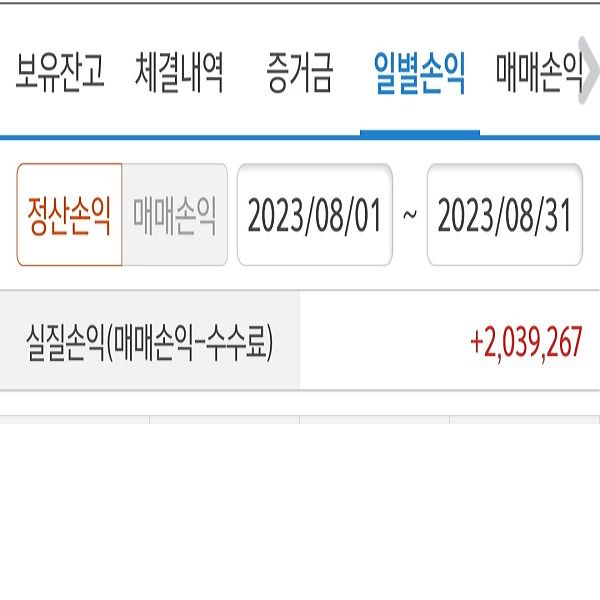Tap the right arrow to show more tabs

[x=588, y=75]
